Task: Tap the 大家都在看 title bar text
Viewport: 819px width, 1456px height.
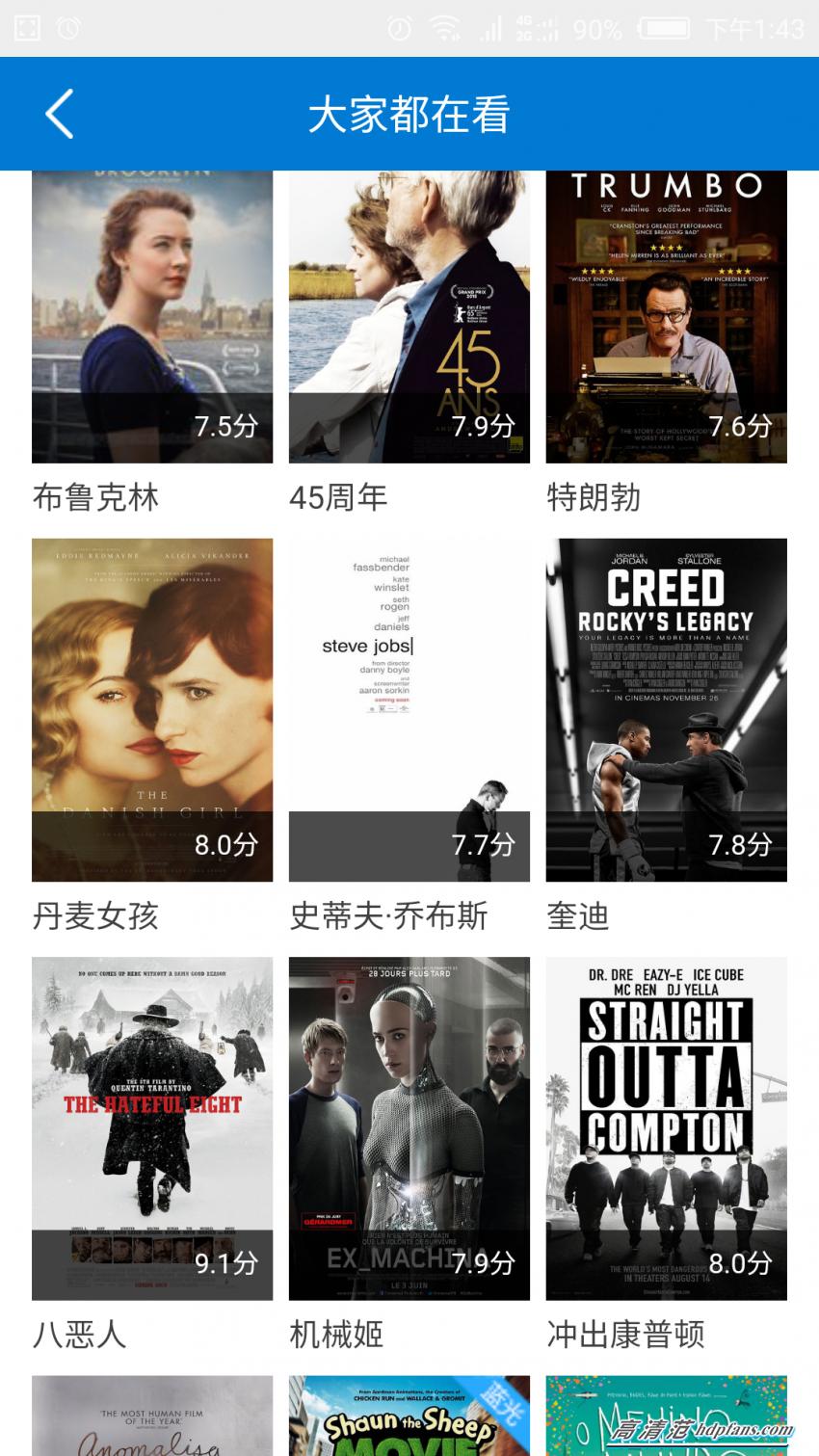Action: (409, 113)
